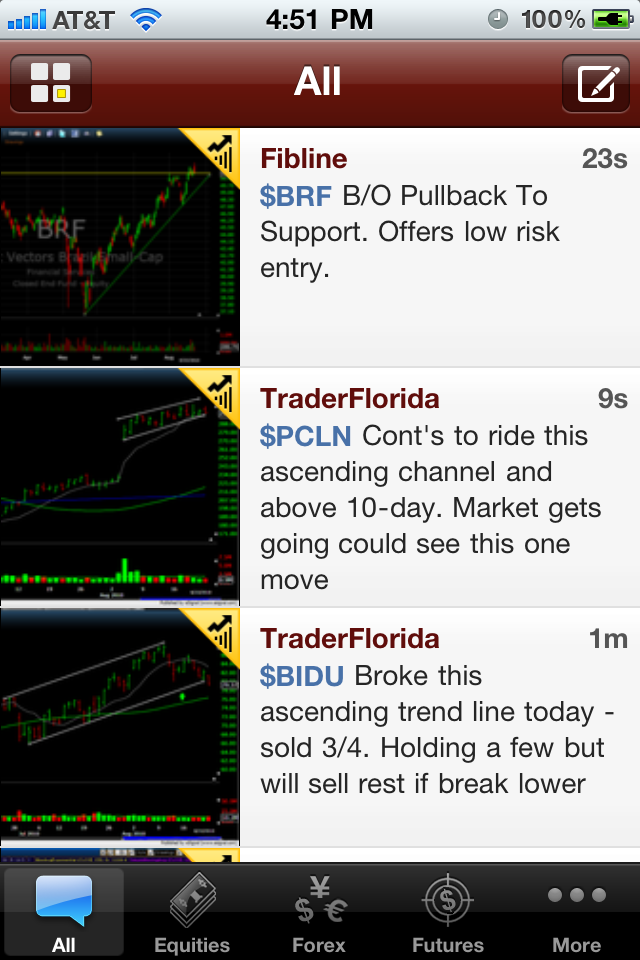The image size is (640, 960).
Task: Tap the $BIDU ticker link
Action: tap(303, 676)
